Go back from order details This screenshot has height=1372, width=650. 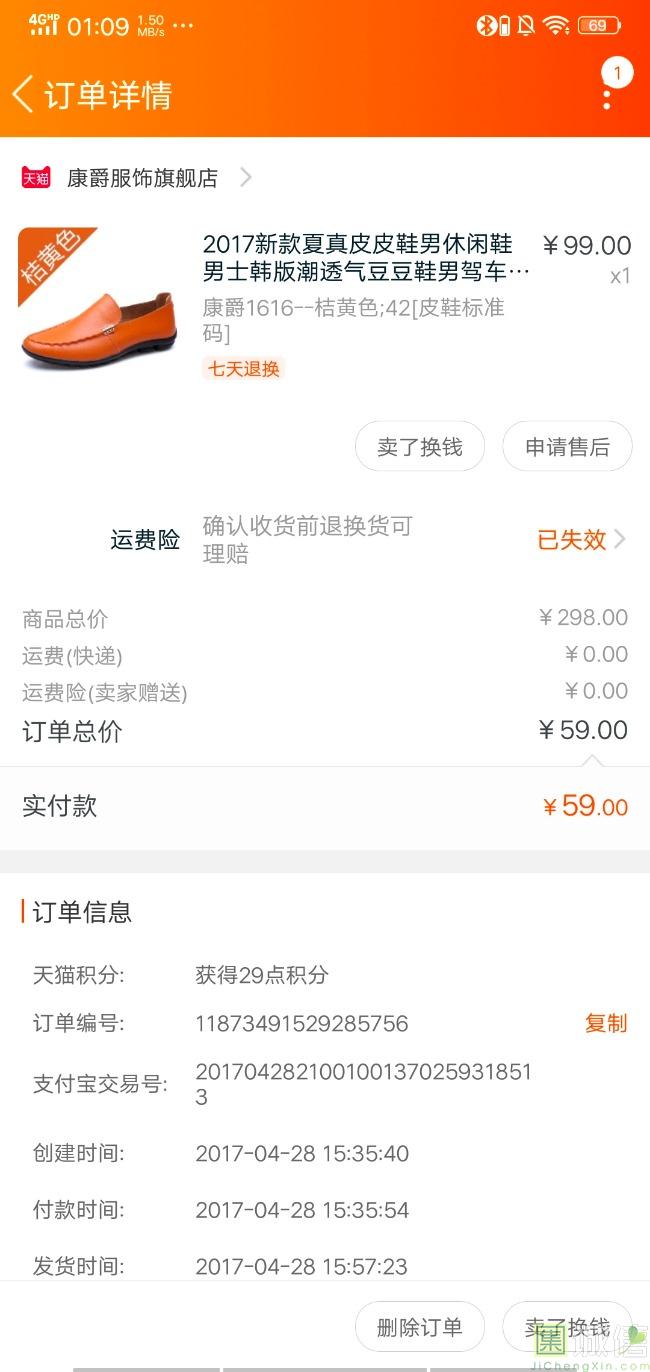click(23, 95)
